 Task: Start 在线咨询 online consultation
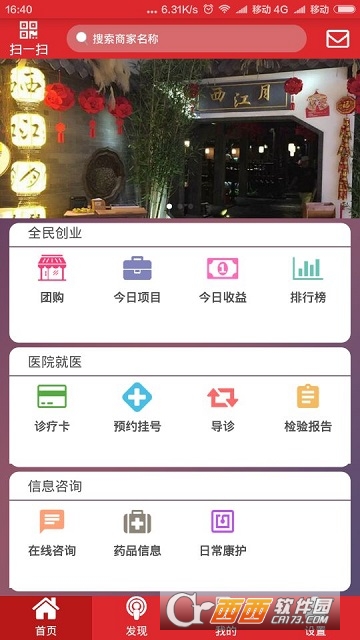click(x=52, y=533)
